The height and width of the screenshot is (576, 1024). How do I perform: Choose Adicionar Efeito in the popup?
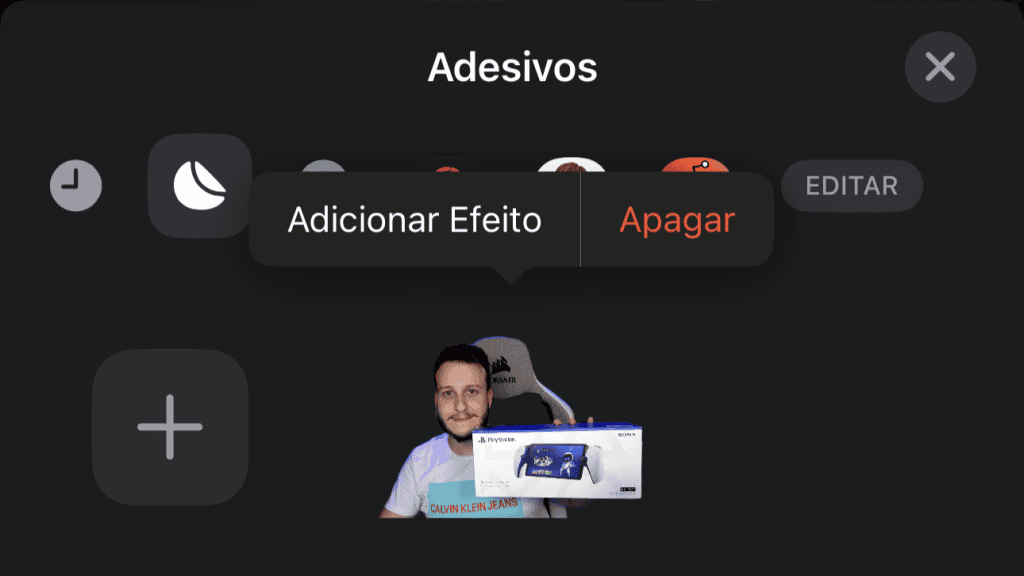pyautogui.click(x=414, y=220)
